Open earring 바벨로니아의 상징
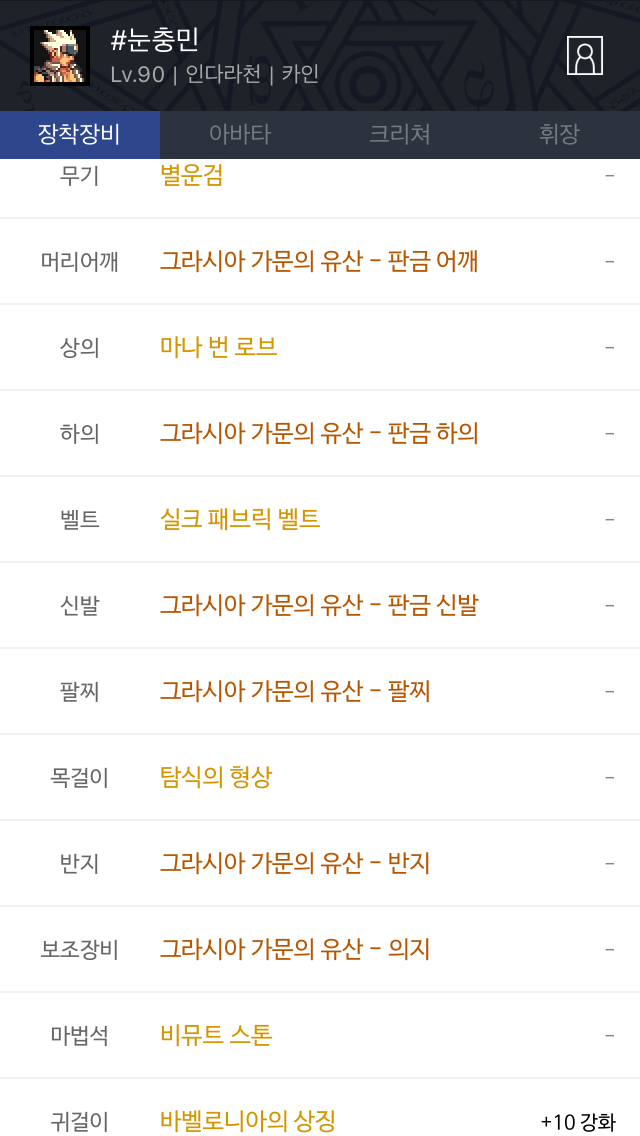 248,1121
